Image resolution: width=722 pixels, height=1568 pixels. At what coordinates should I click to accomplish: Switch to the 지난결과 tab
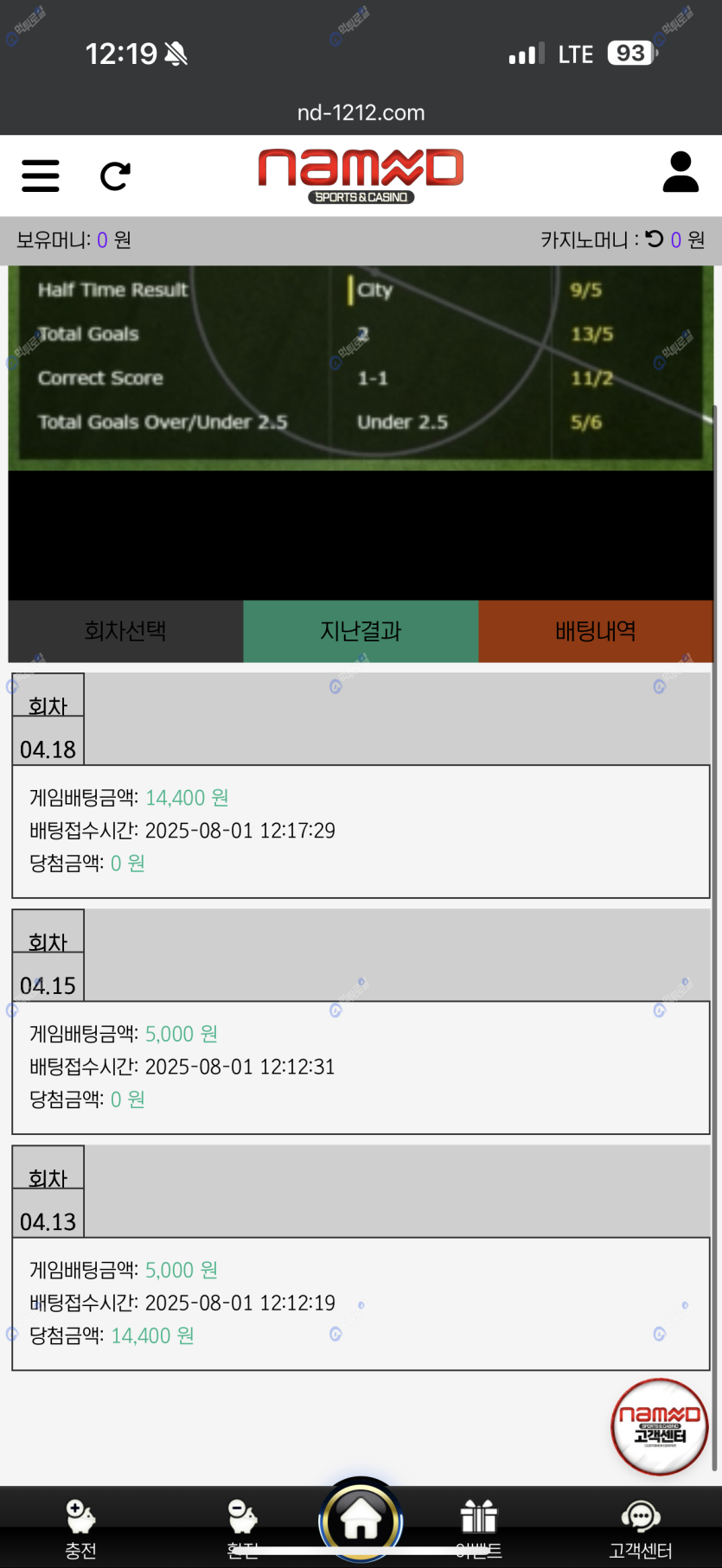click(x=361, y=631)
